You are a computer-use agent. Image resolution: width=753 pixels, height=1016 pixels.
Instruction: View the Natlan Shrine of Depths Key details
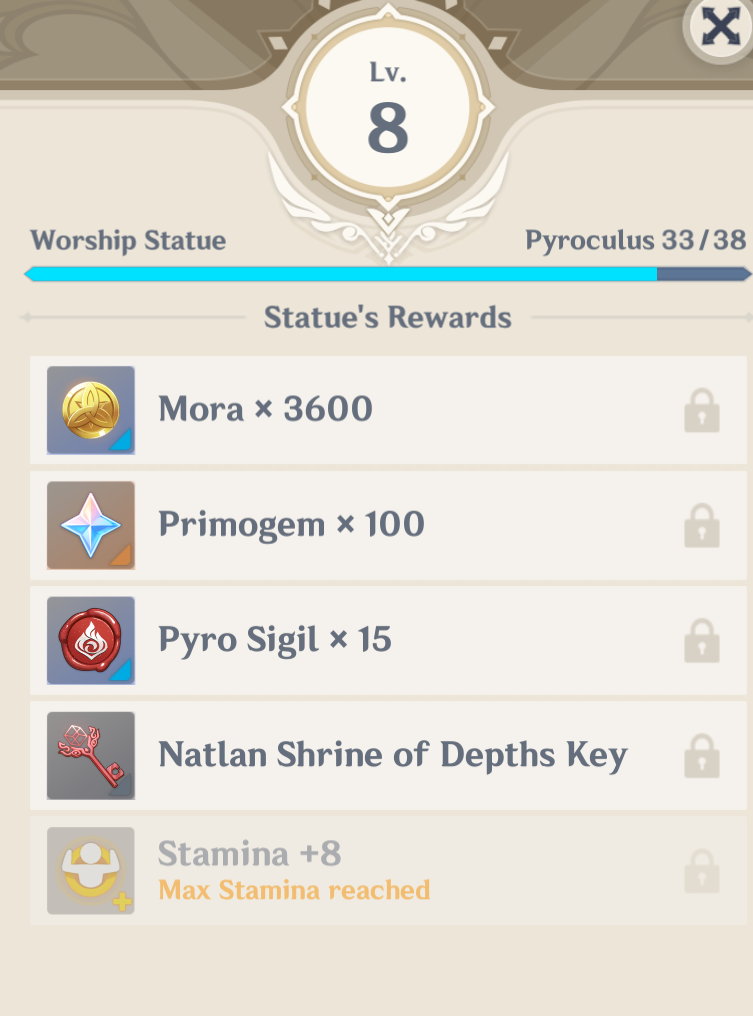[91, 755]
